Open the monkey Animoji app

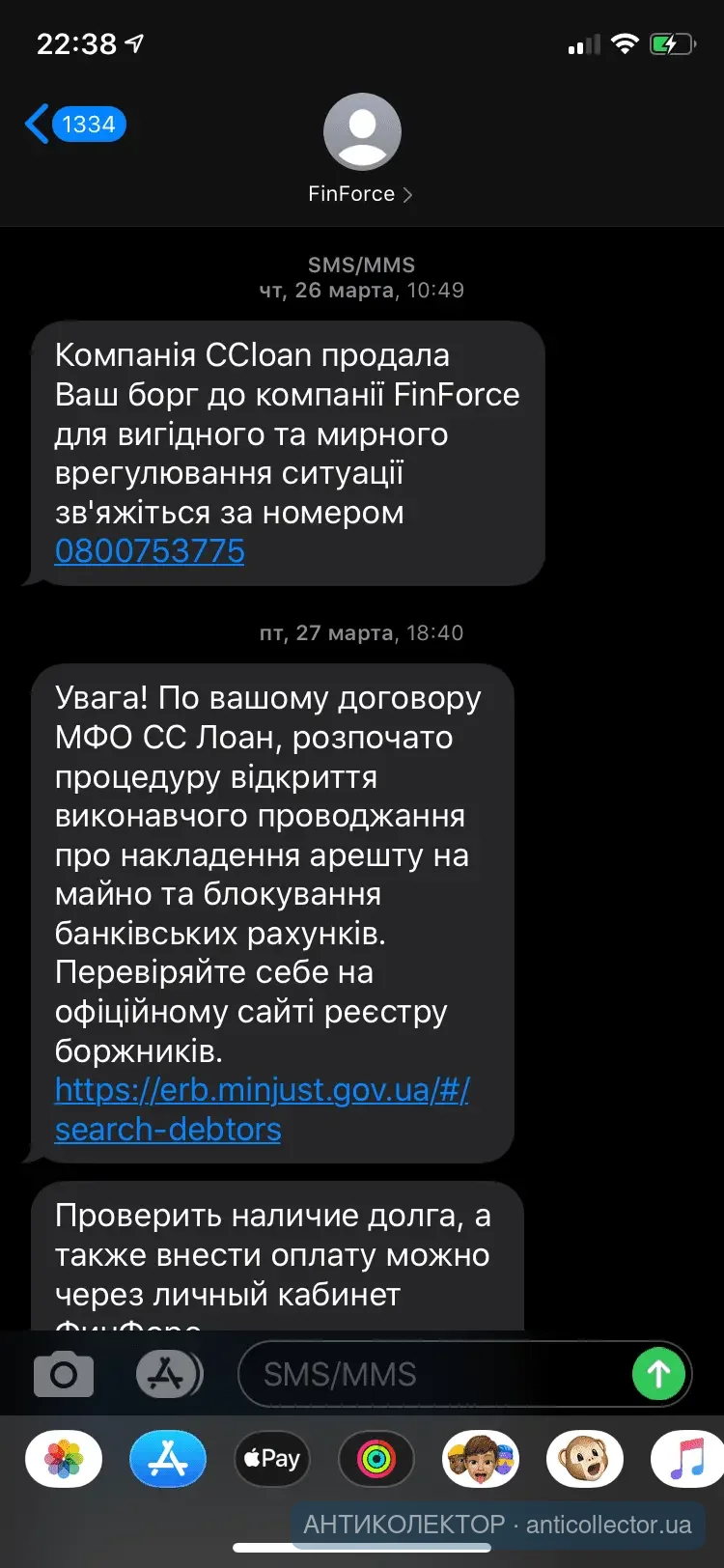(585, 1458)
